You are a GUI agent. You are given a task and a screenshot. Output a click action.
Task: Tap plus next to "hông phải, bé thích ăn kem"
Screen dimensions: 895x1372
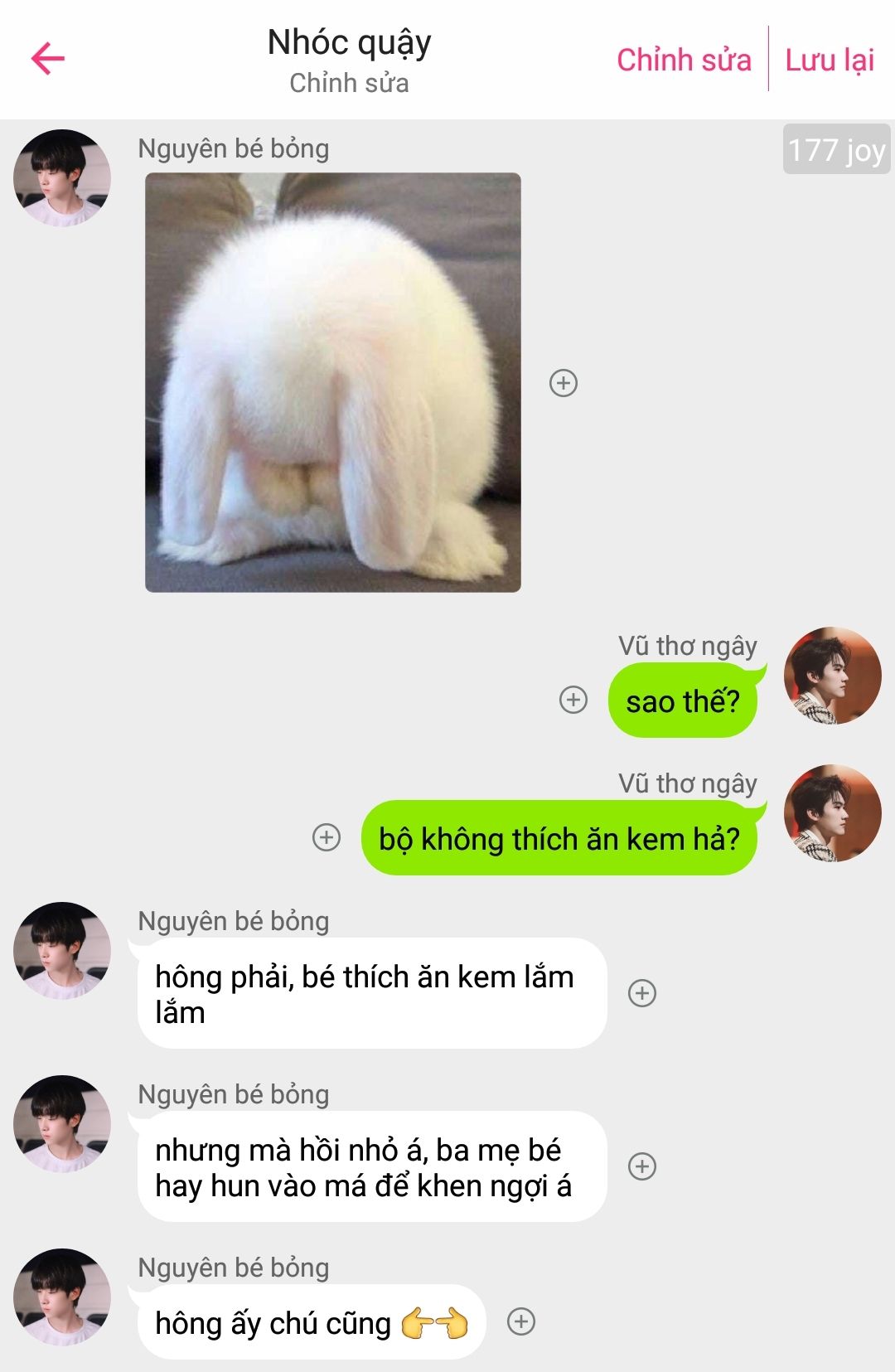[642, 993]
